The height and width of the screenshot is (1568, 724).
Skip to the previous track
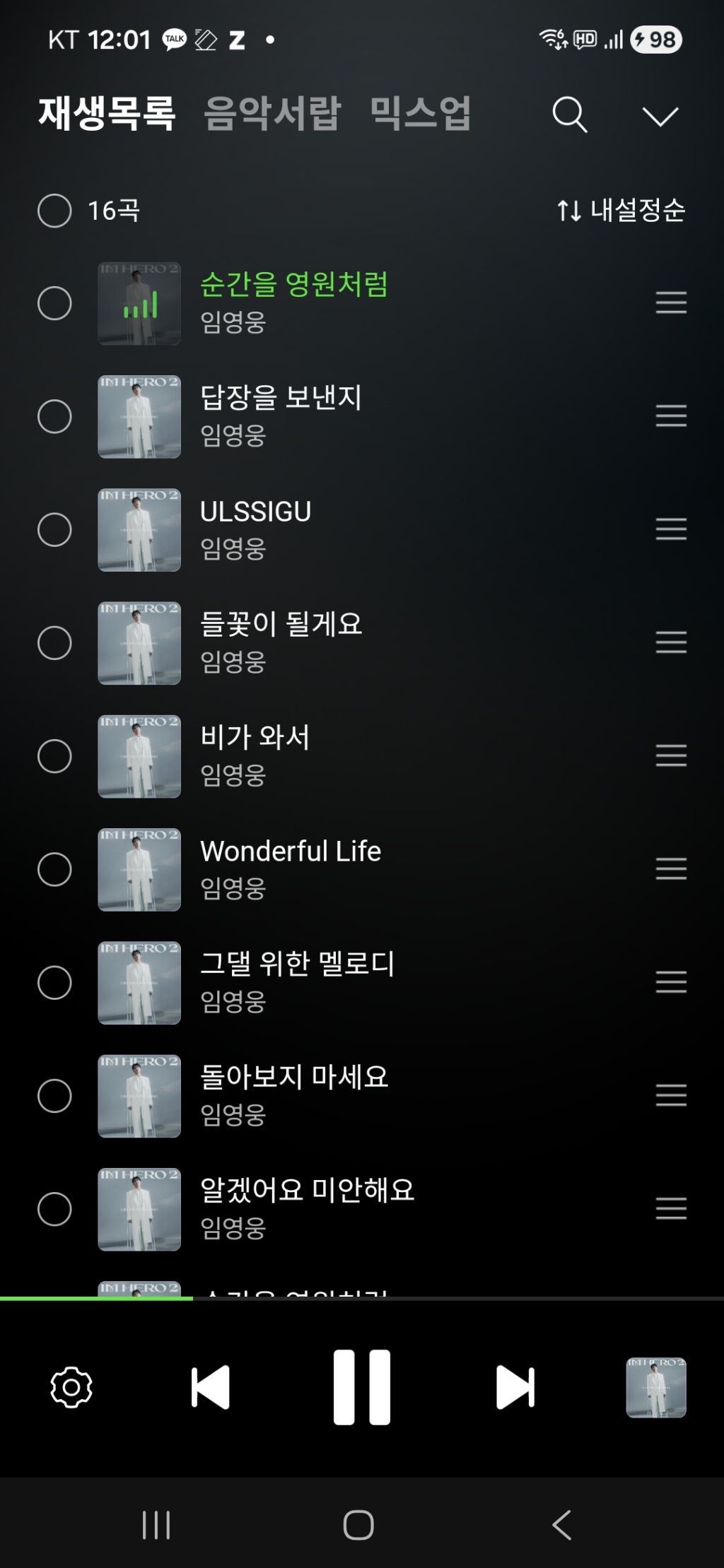[x=211, y=1387]
